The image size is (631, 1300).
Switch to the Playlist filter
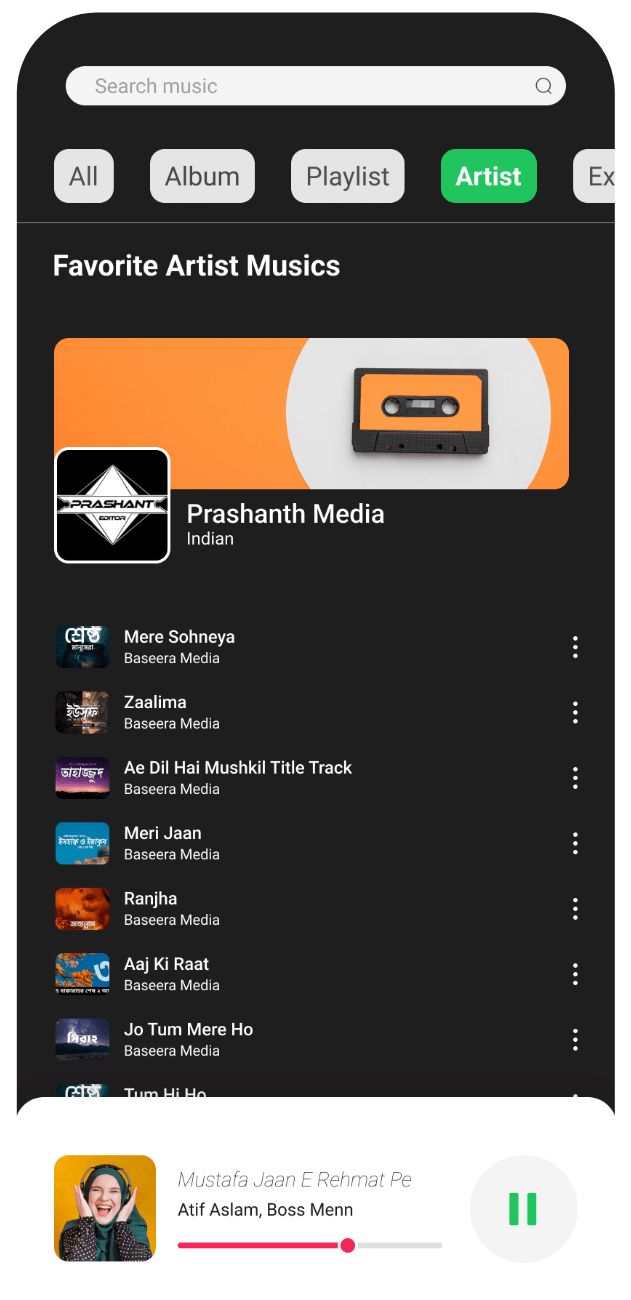coord(347,177)
